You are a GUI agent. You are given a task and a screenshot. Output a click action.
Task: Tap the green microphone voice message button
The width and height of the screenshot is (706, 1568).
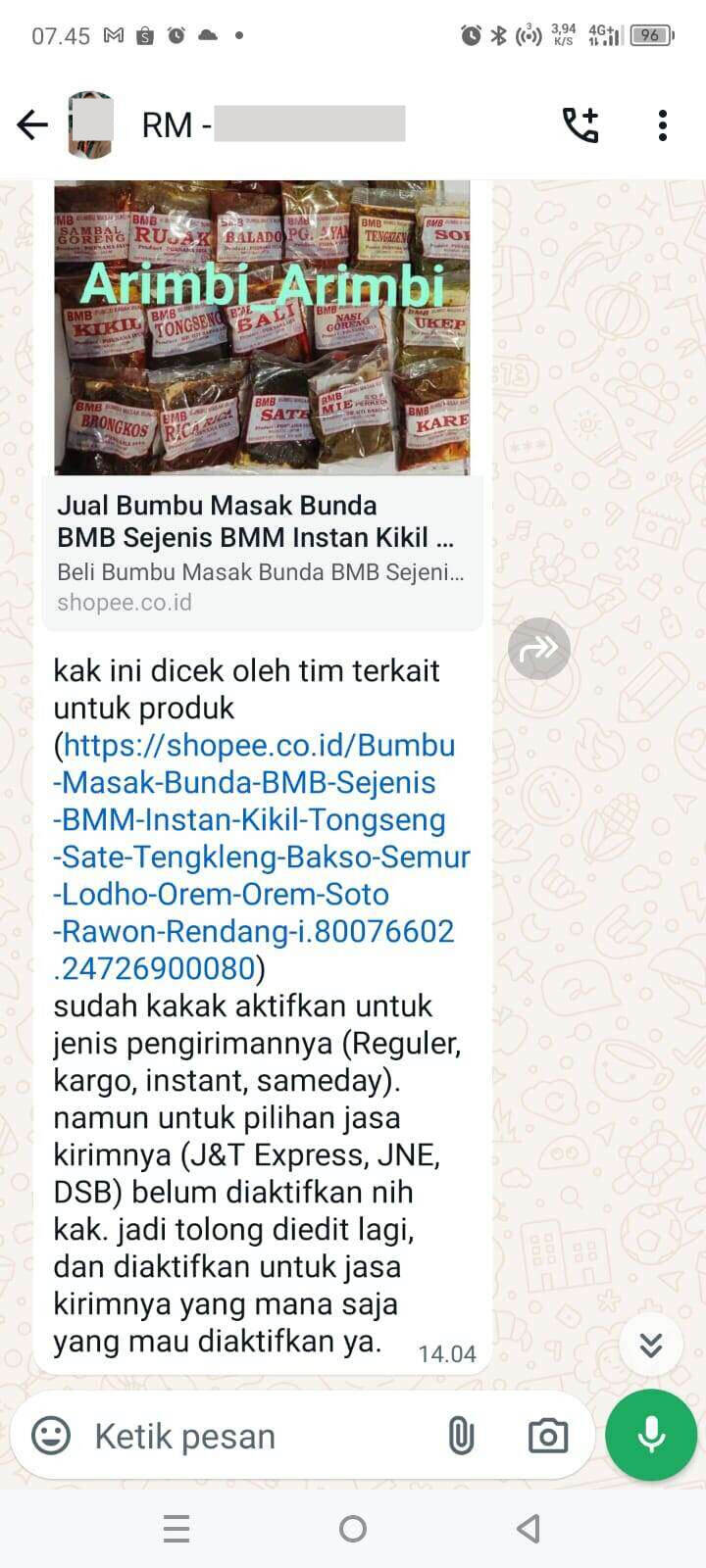[x=651, y=1435]
